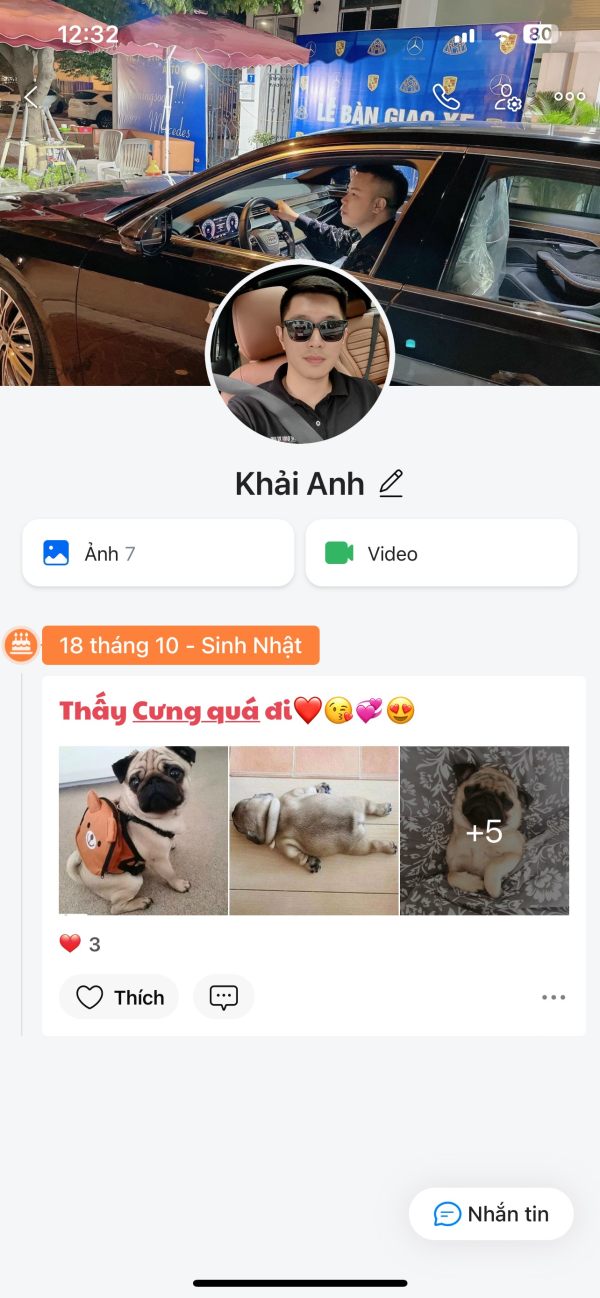600x1298 pixels.
Task: Go back using the top-left arrow
Action: pos(31,97)
